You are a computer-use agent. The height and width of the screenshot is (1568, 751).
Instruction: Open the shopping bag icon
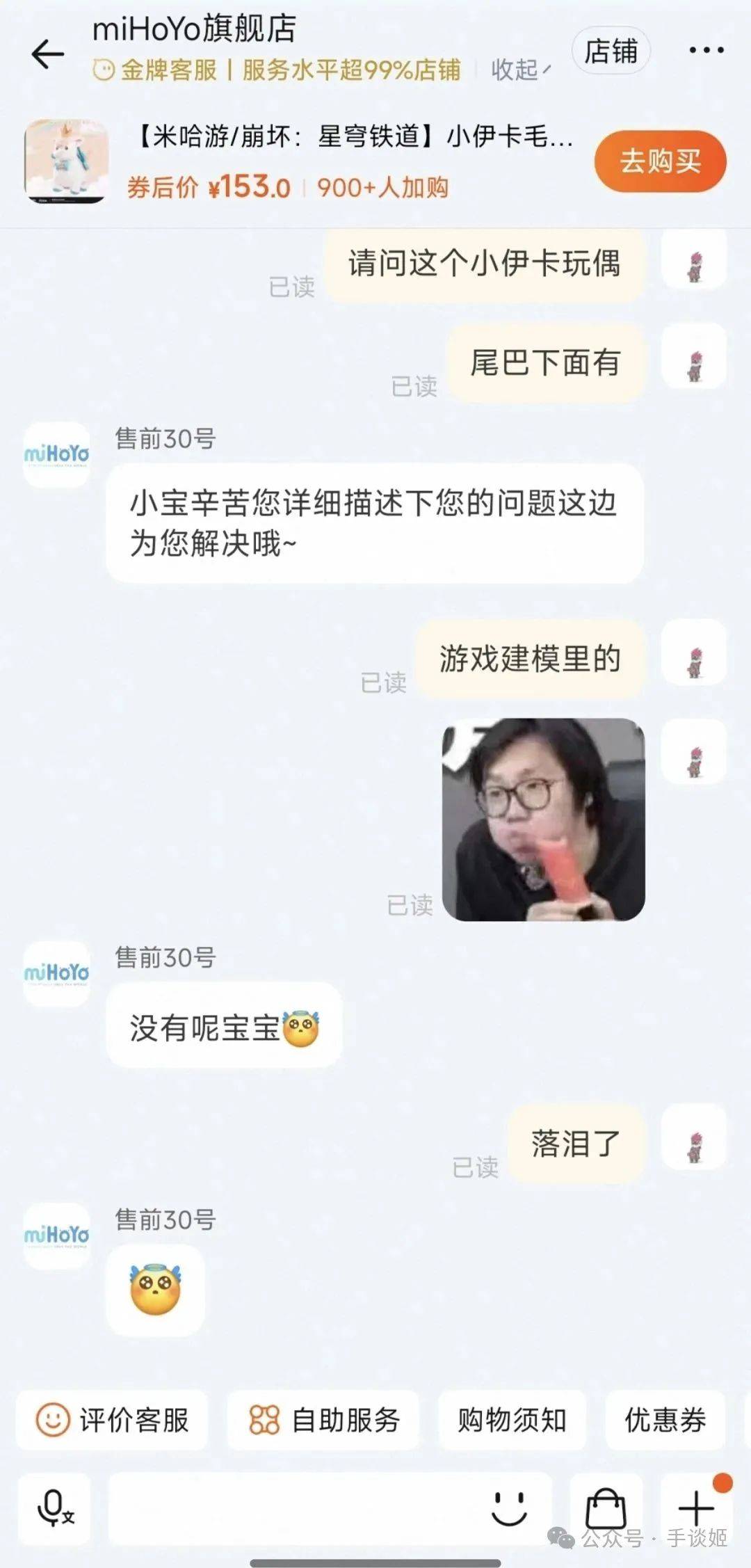click(606, 1508)
